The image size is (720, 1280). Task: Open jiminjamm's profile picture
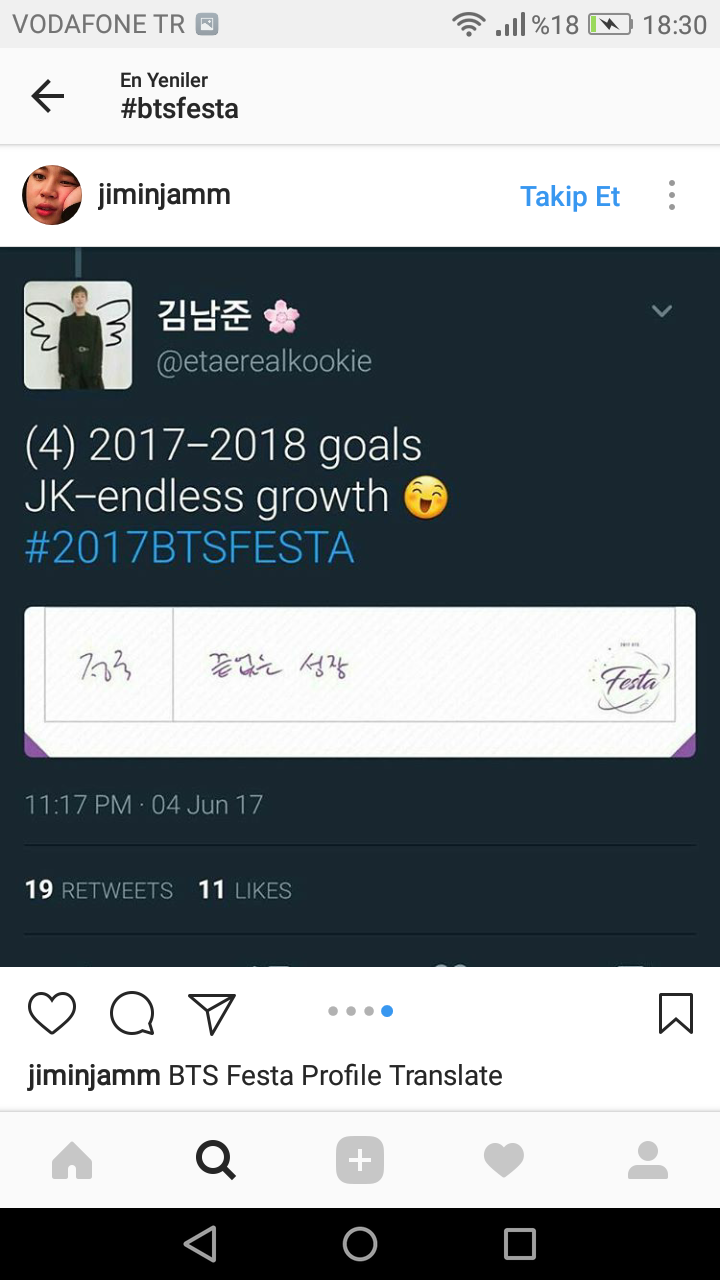tap(52, 195)
